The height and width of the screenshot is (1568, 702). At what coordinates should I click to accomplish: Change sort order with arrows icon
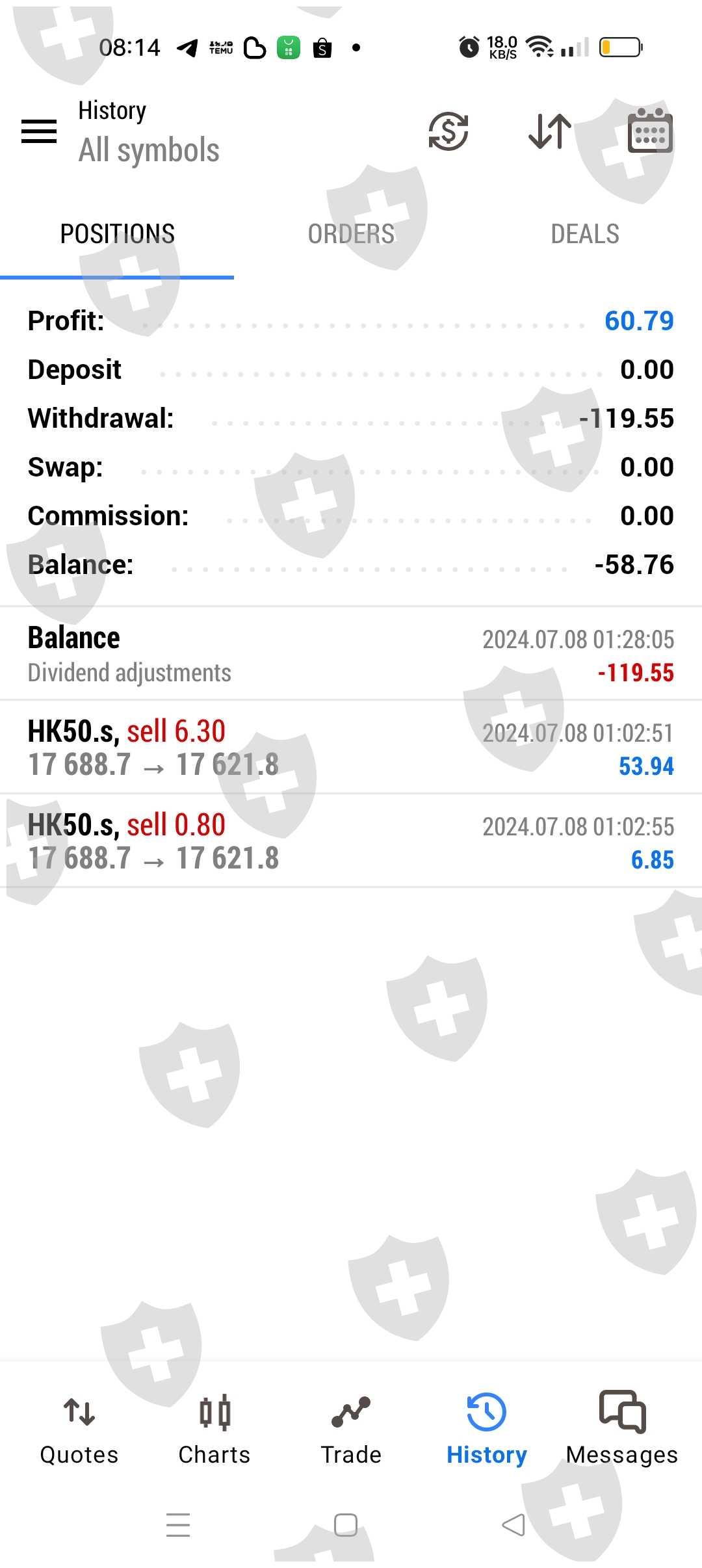point(550,131)
